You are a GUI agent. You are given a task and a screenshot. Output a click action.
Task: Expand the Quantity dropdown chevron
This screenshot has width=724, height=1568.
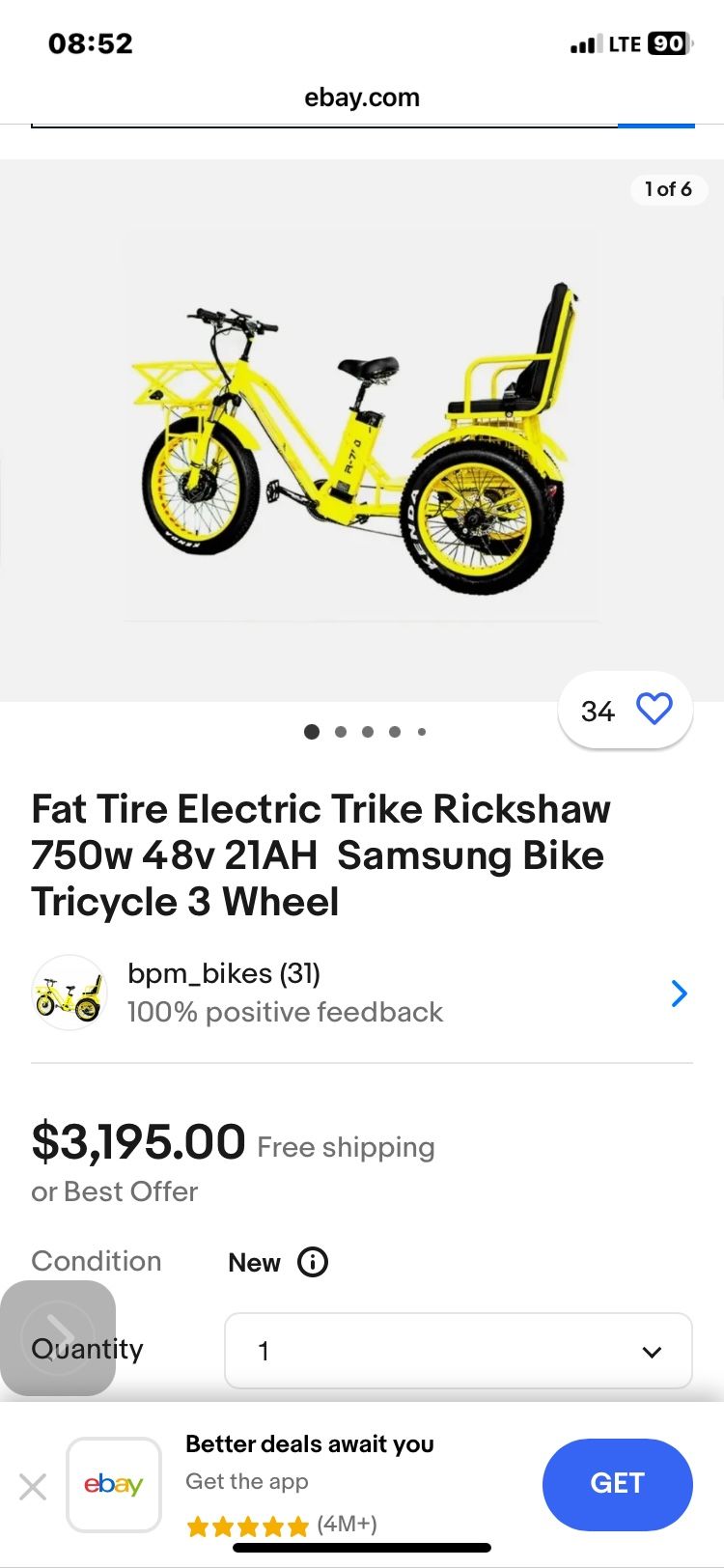(653, 1352)
